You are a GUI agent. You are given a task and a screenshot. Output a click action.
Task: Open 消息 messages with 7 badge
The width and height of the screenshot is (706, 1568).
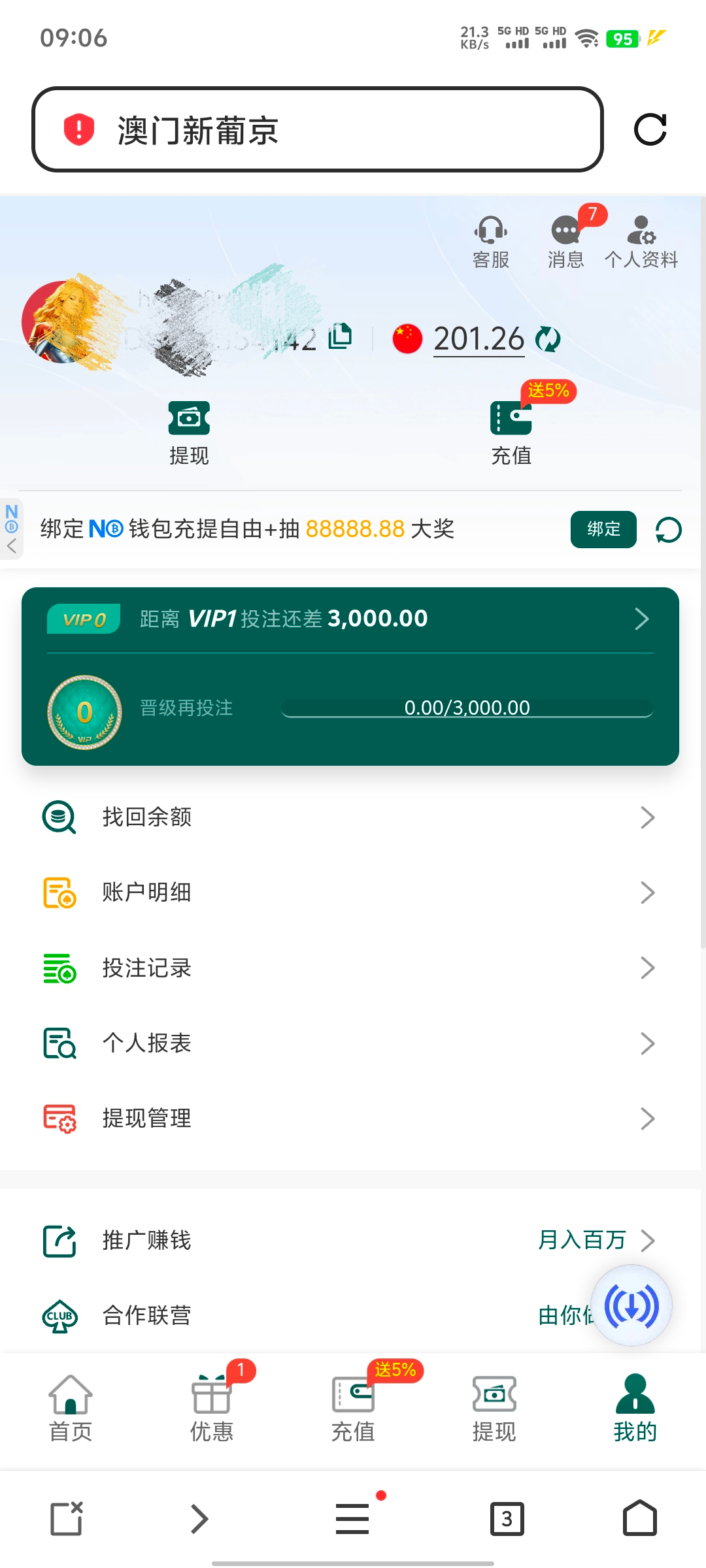[566, 242]
